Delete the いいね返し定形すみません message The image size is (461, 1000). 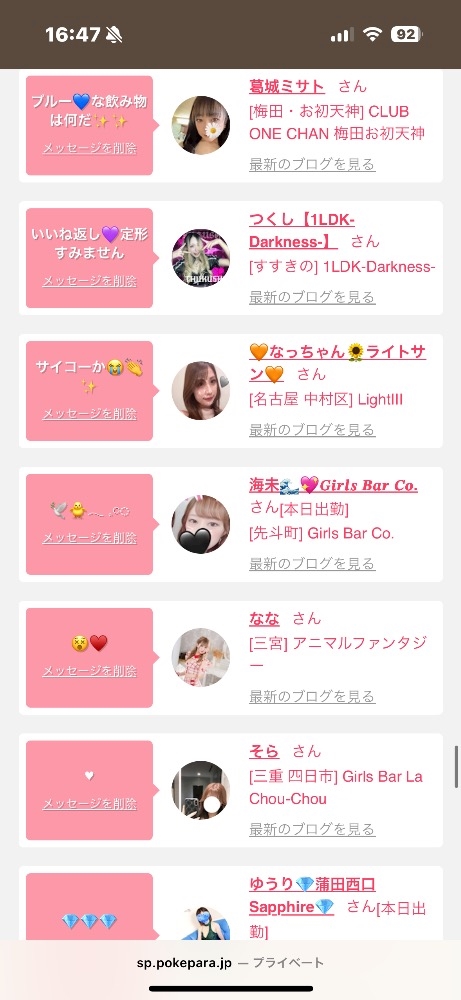coord(89,281)
